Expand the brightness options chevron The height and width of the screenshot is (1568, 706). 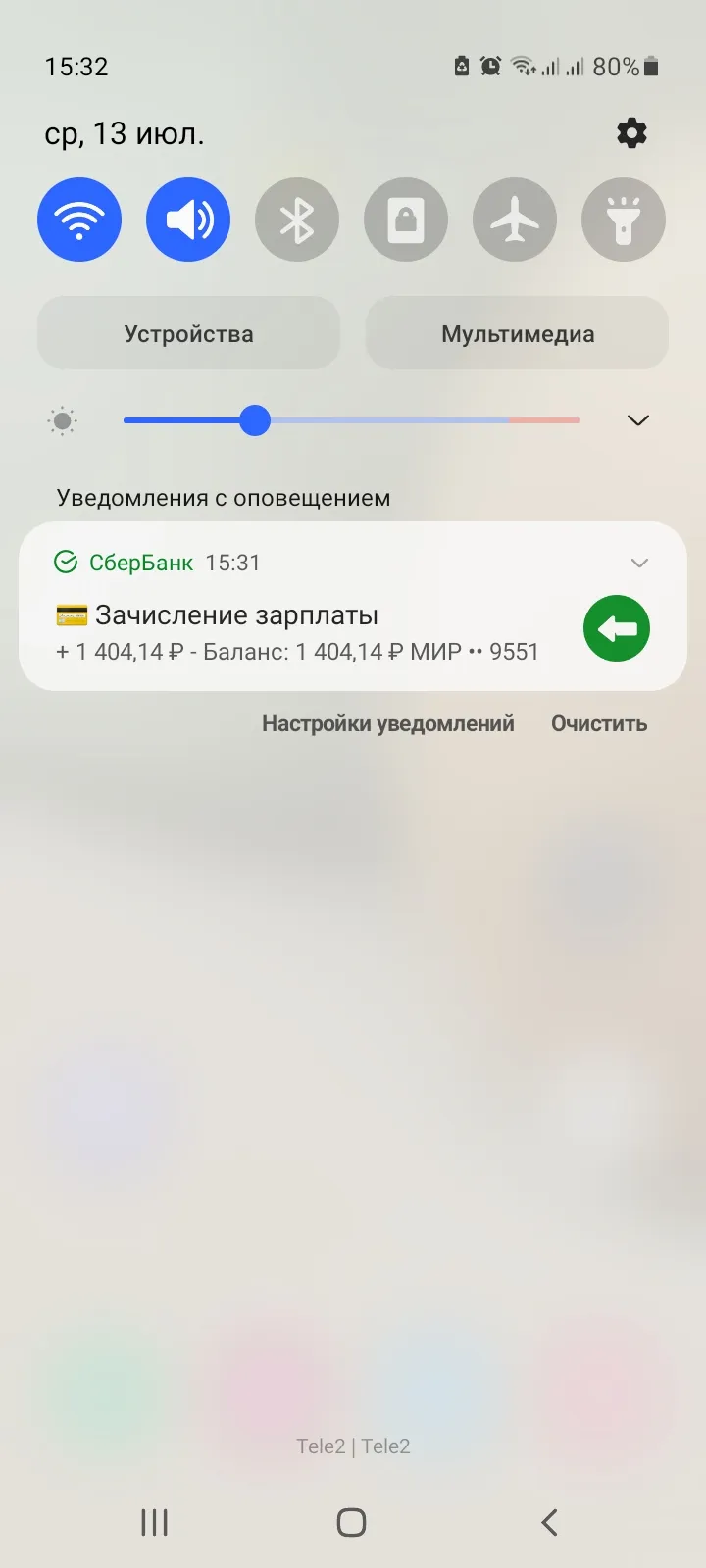[x=638, y=420]
